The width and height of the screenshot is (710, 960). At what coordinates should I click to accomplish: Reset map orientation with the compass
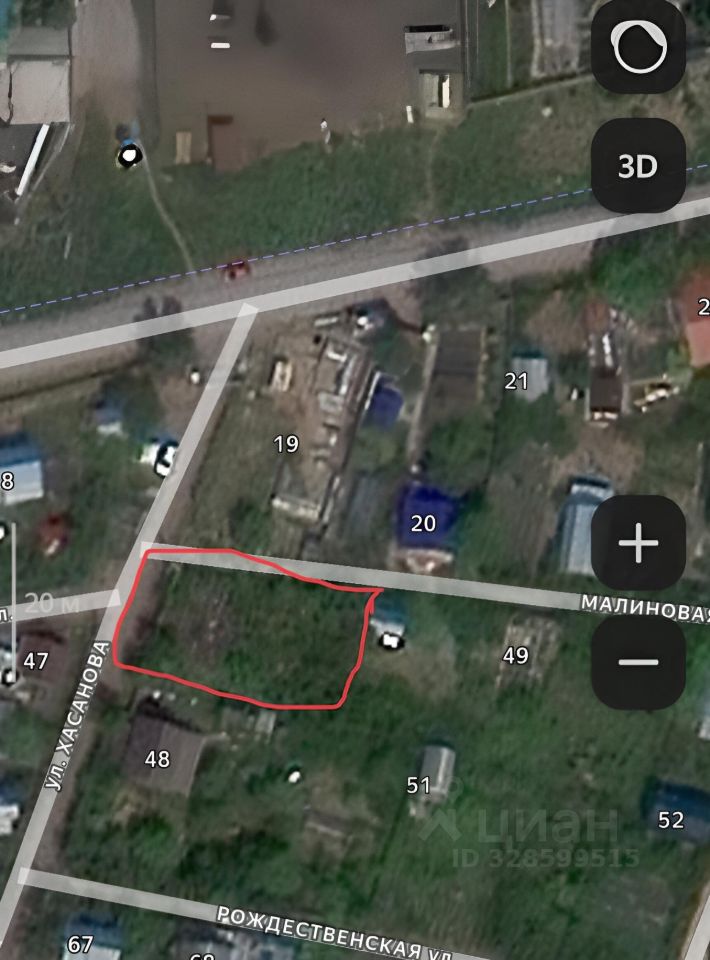click(x=638, y=47)
